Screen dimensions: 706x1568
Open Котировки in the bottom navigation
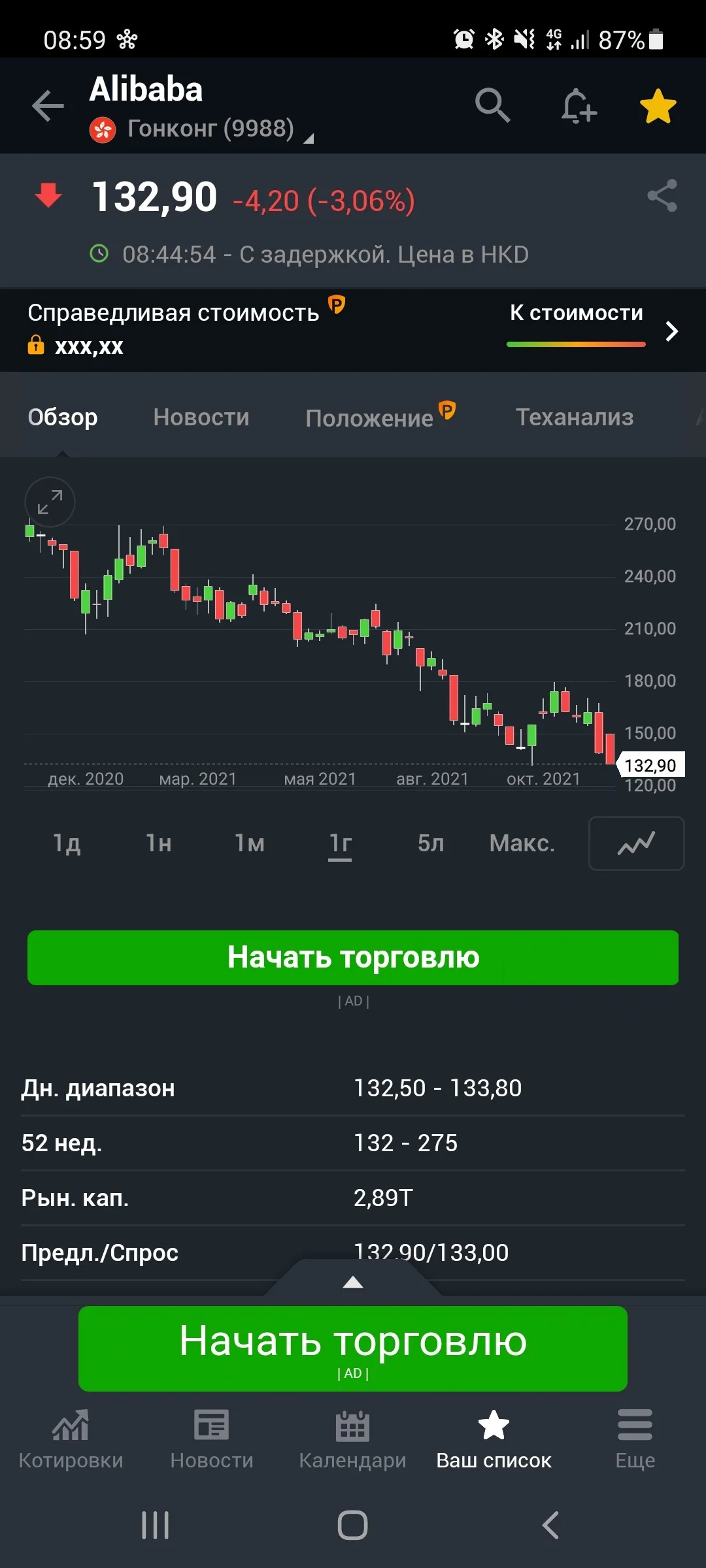71,1439
